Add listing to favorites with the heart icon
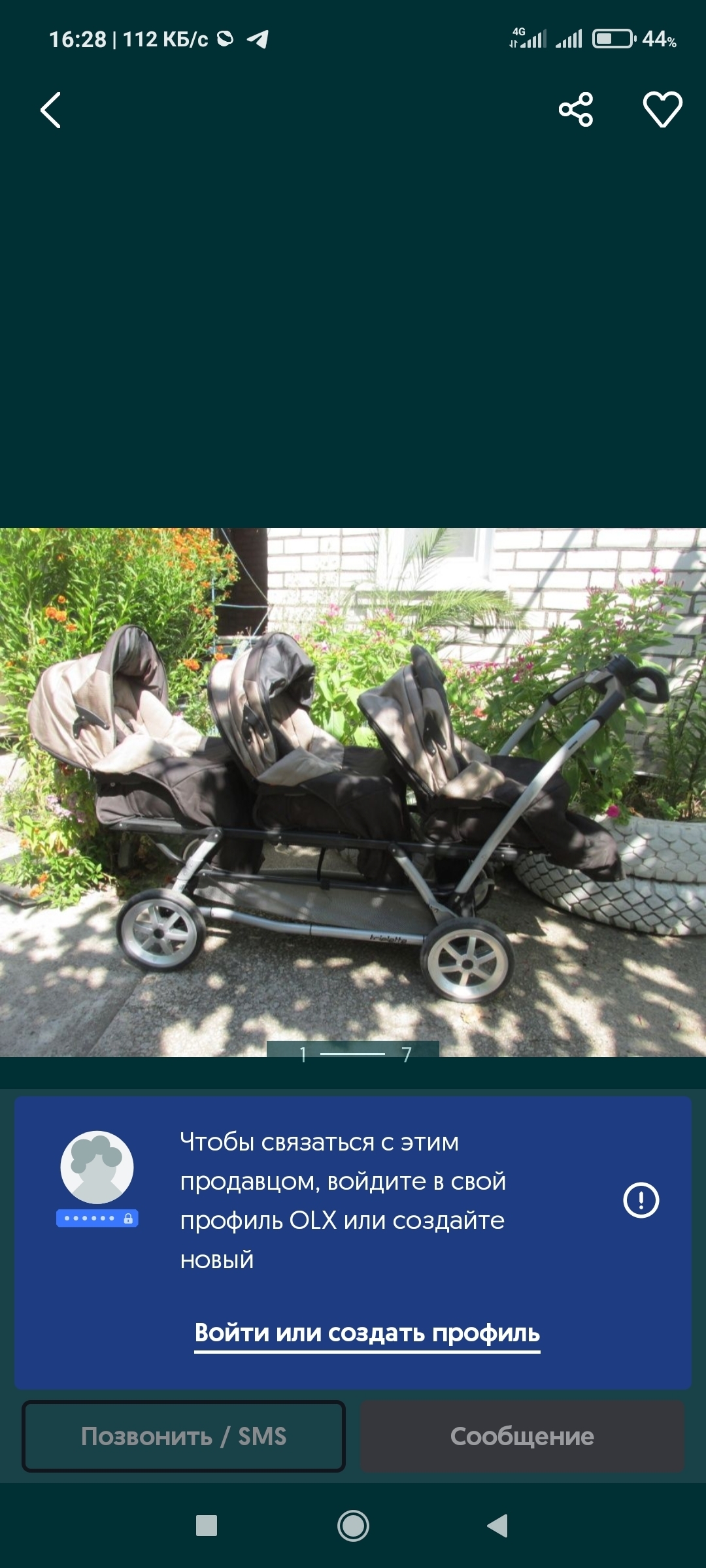 pos(662,109)
